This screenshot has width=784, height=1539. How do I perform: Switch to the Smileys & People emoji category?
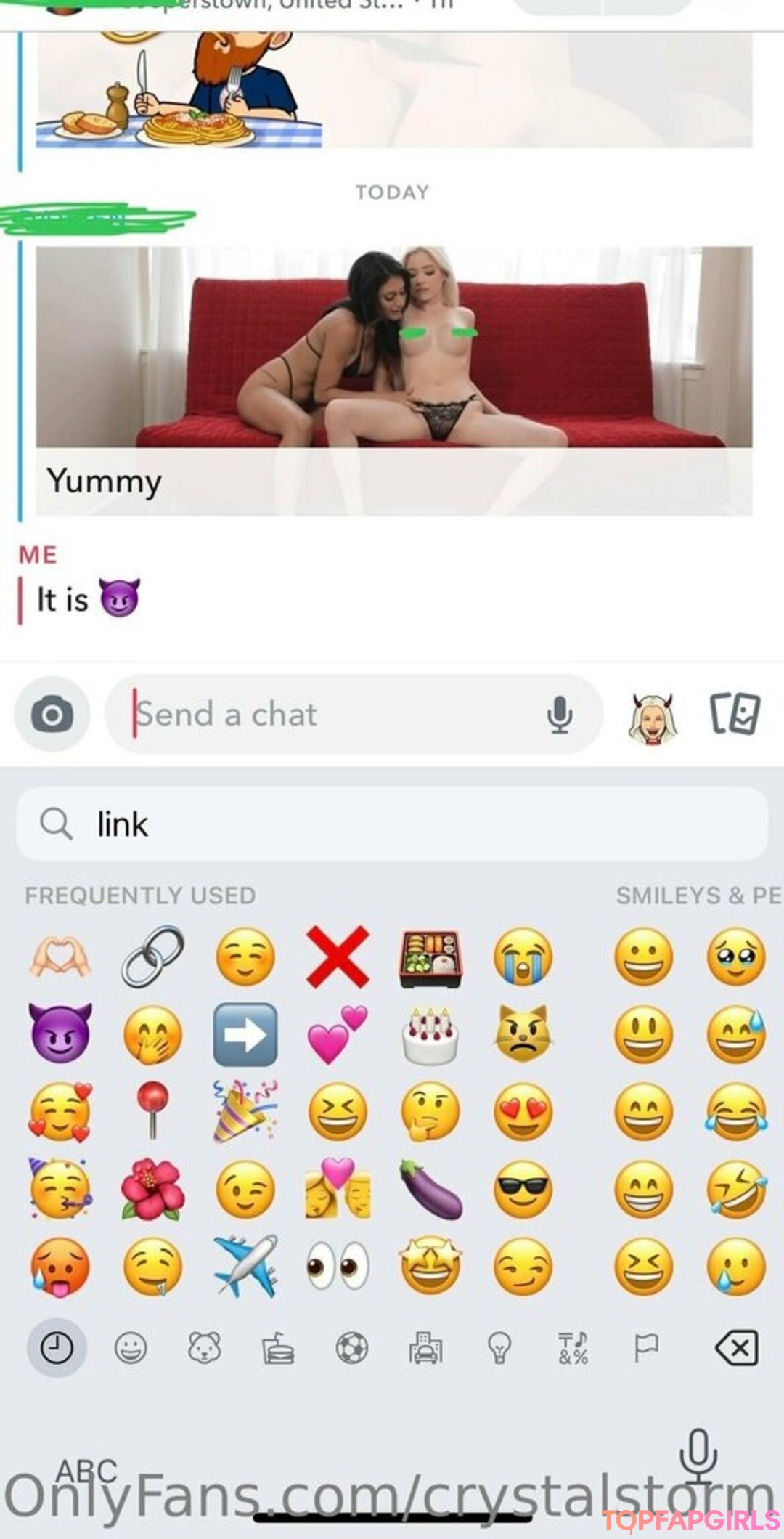[x=131, y=1349]
